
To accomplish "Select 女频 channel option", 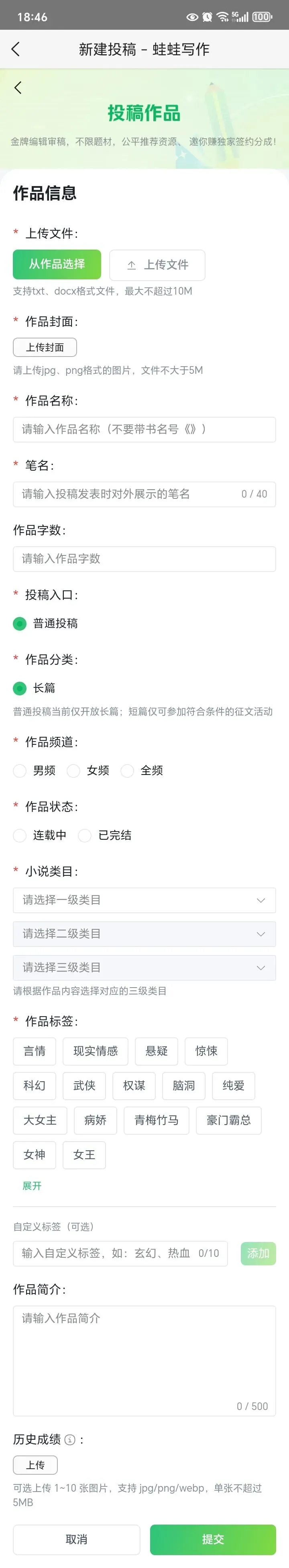I will pyautogui.click(x=88, y=771).
